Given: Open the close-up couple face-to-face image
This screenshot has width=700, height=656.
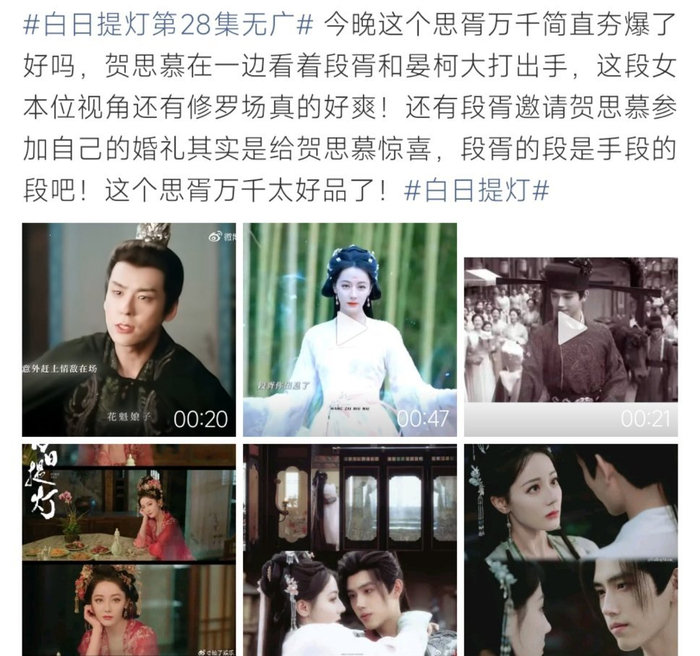Looking at the screenshot, I should tap(570, 550).
